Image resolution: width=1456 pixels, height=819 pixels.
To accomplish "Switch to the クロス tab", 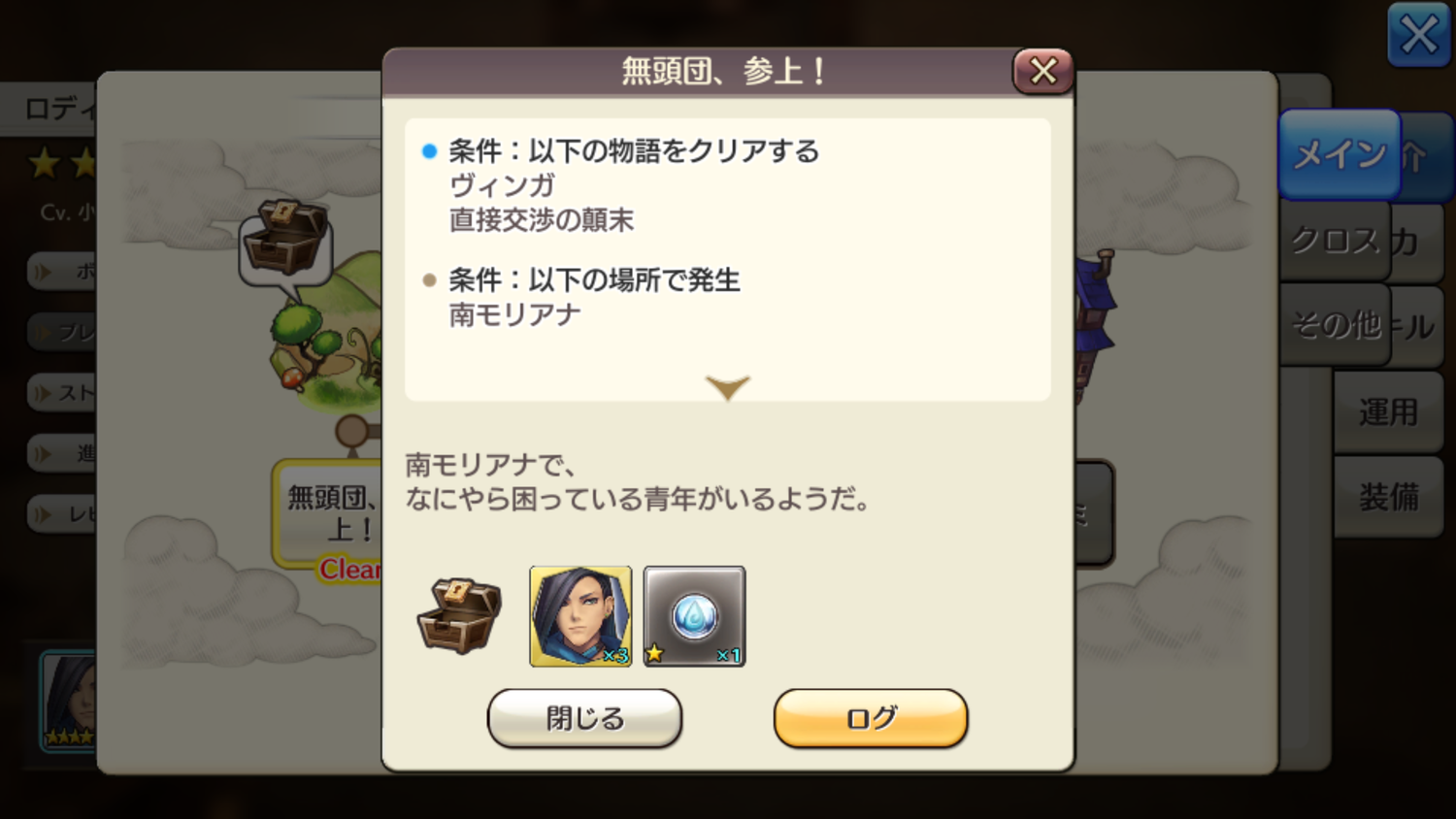I will coord(1334,240).
